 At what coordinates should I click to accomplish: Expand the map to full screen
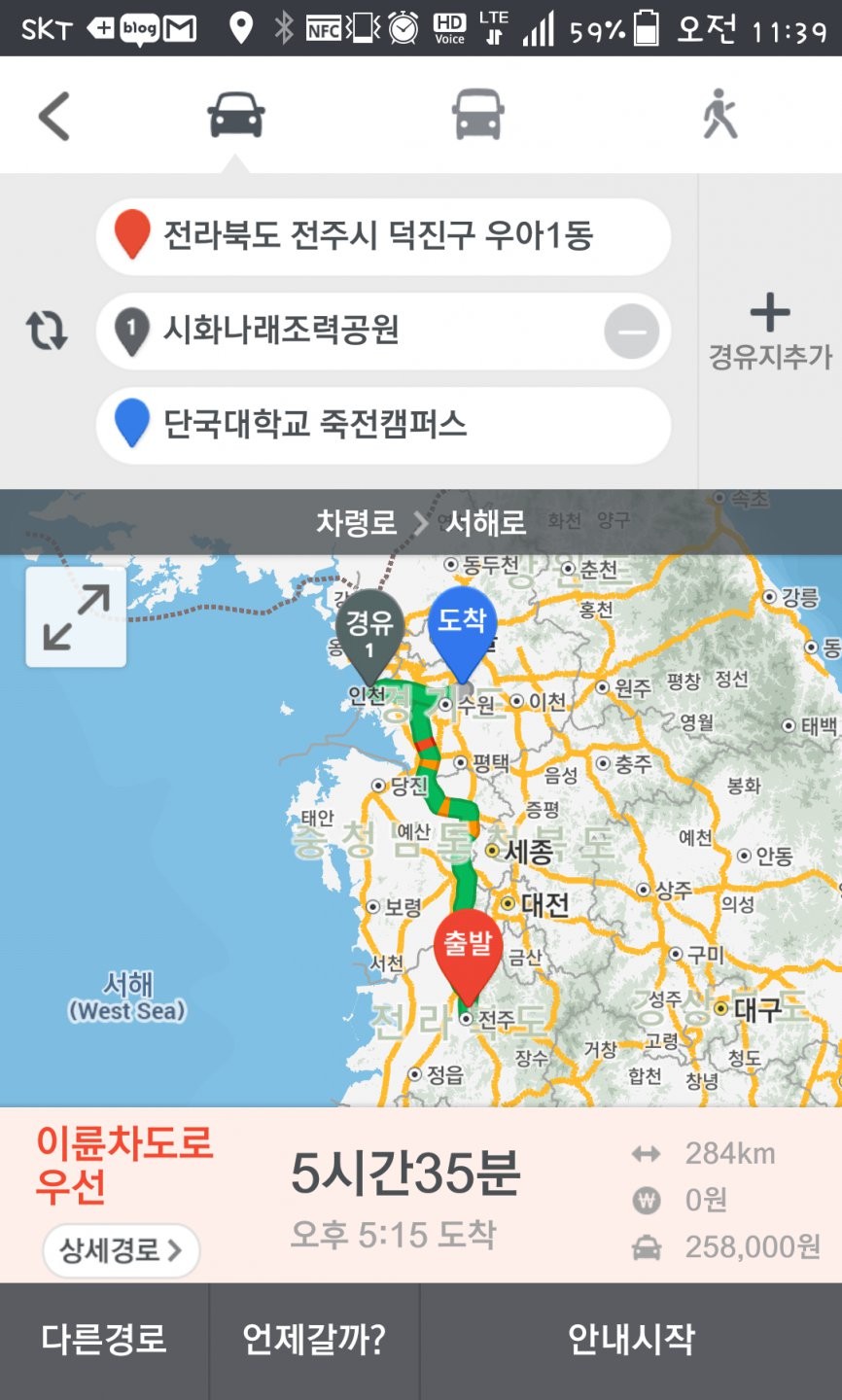tap(76, 617)
